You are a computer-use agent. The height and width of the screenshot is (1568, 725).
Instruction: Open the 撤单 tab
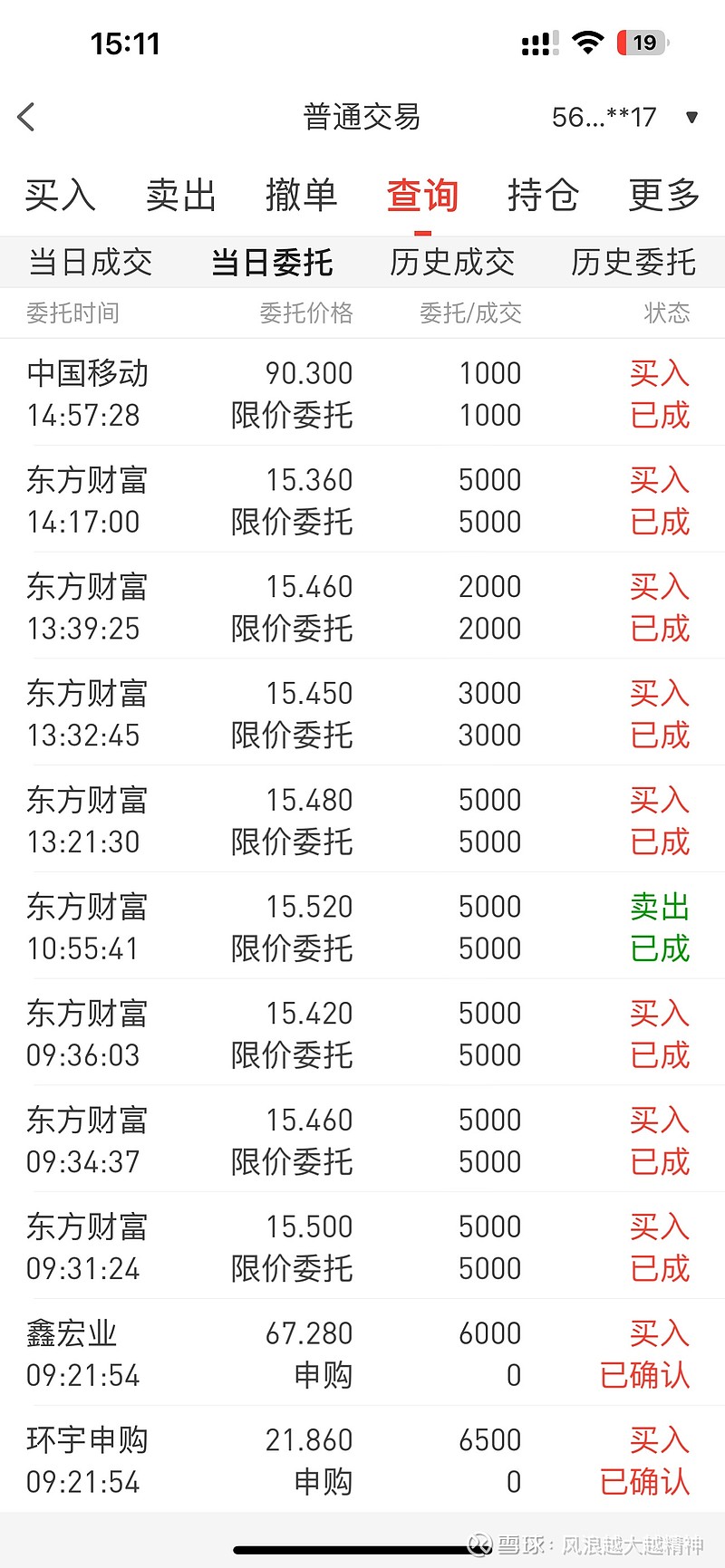302,195
